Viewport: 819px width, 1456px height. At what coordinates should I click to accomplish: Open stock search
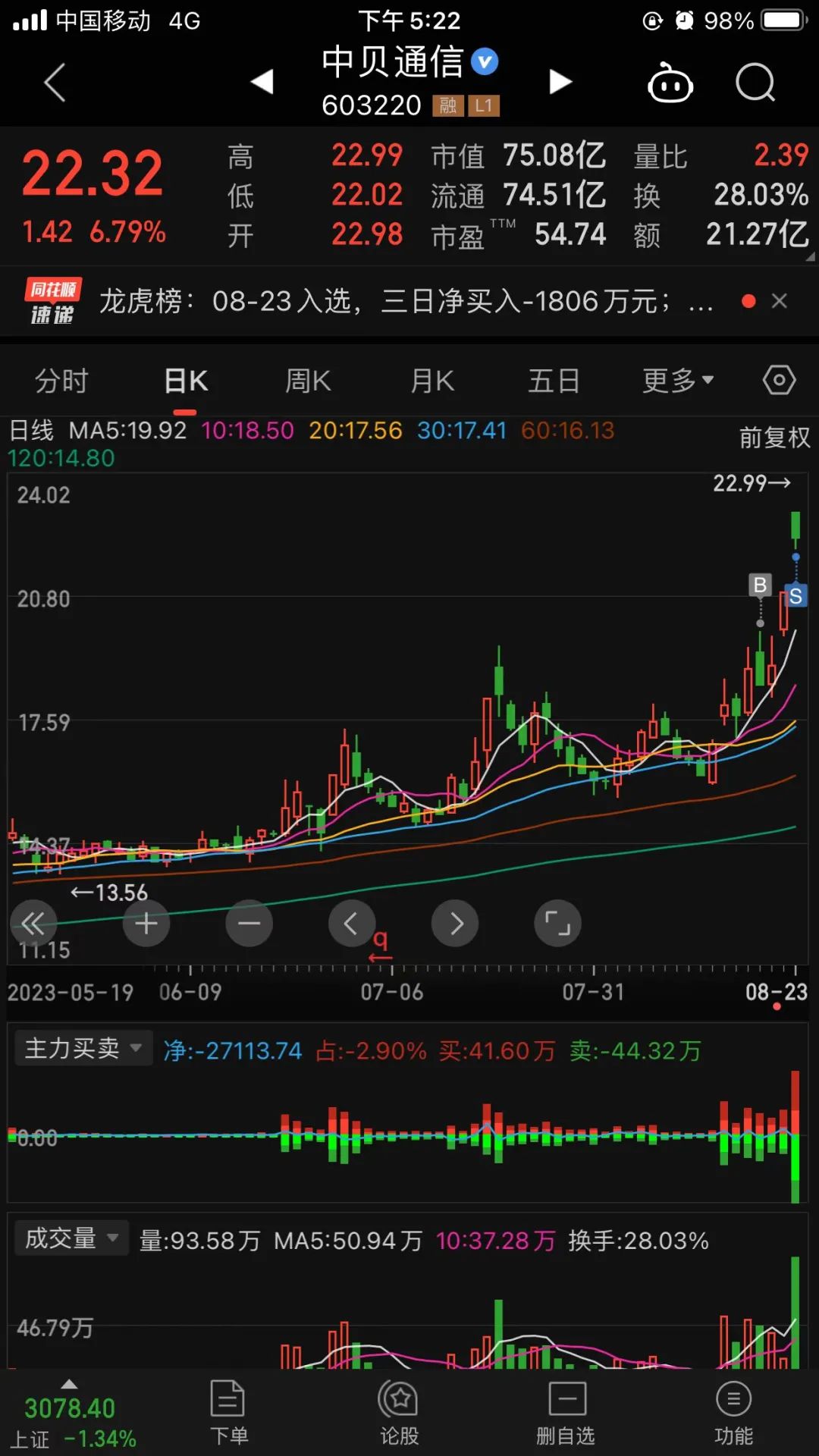click(x=755, y=82)
